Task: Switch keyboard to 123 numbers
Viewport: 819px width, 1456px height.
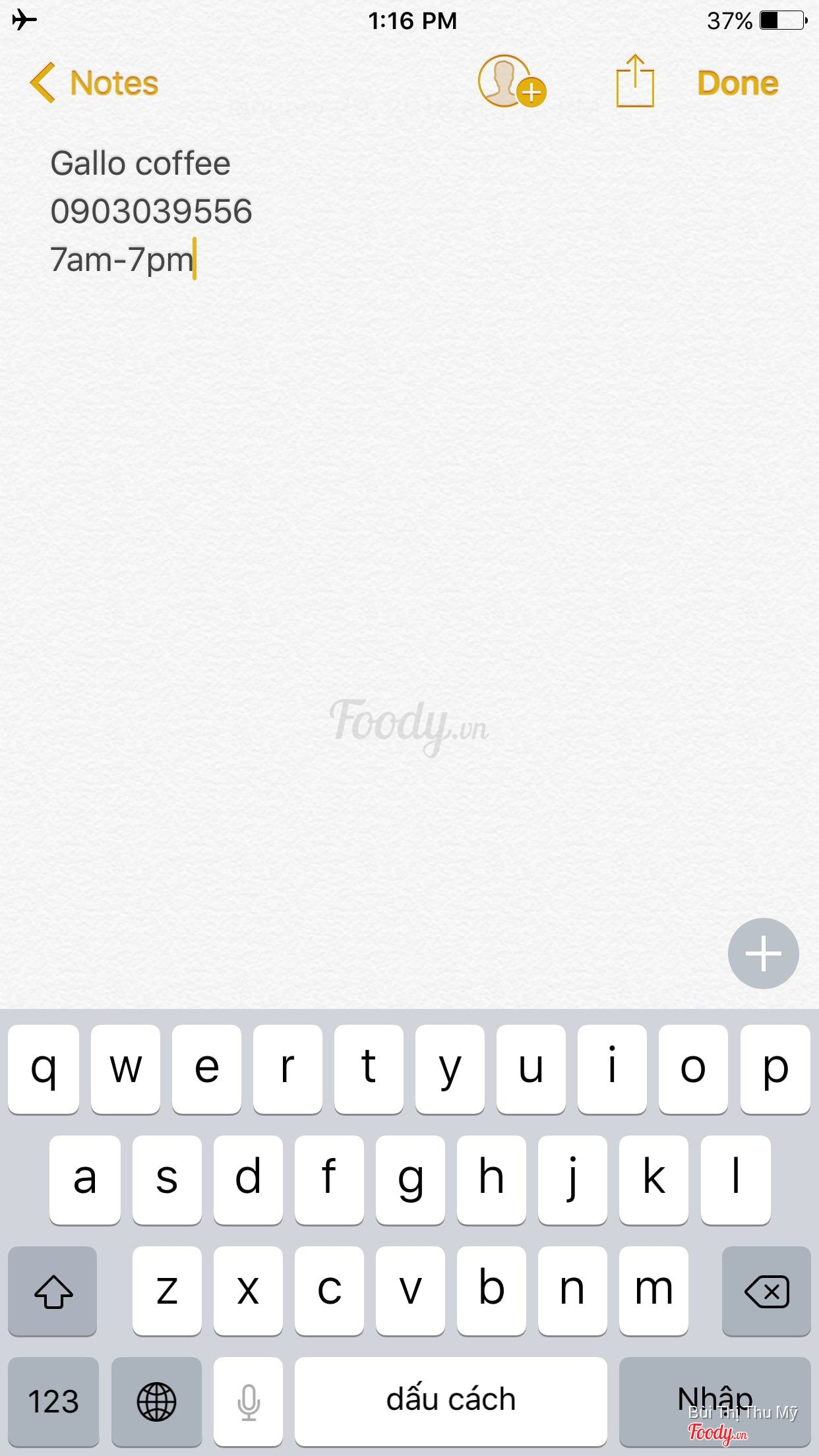Action: pyautogui.click(x=53, y=1401)
